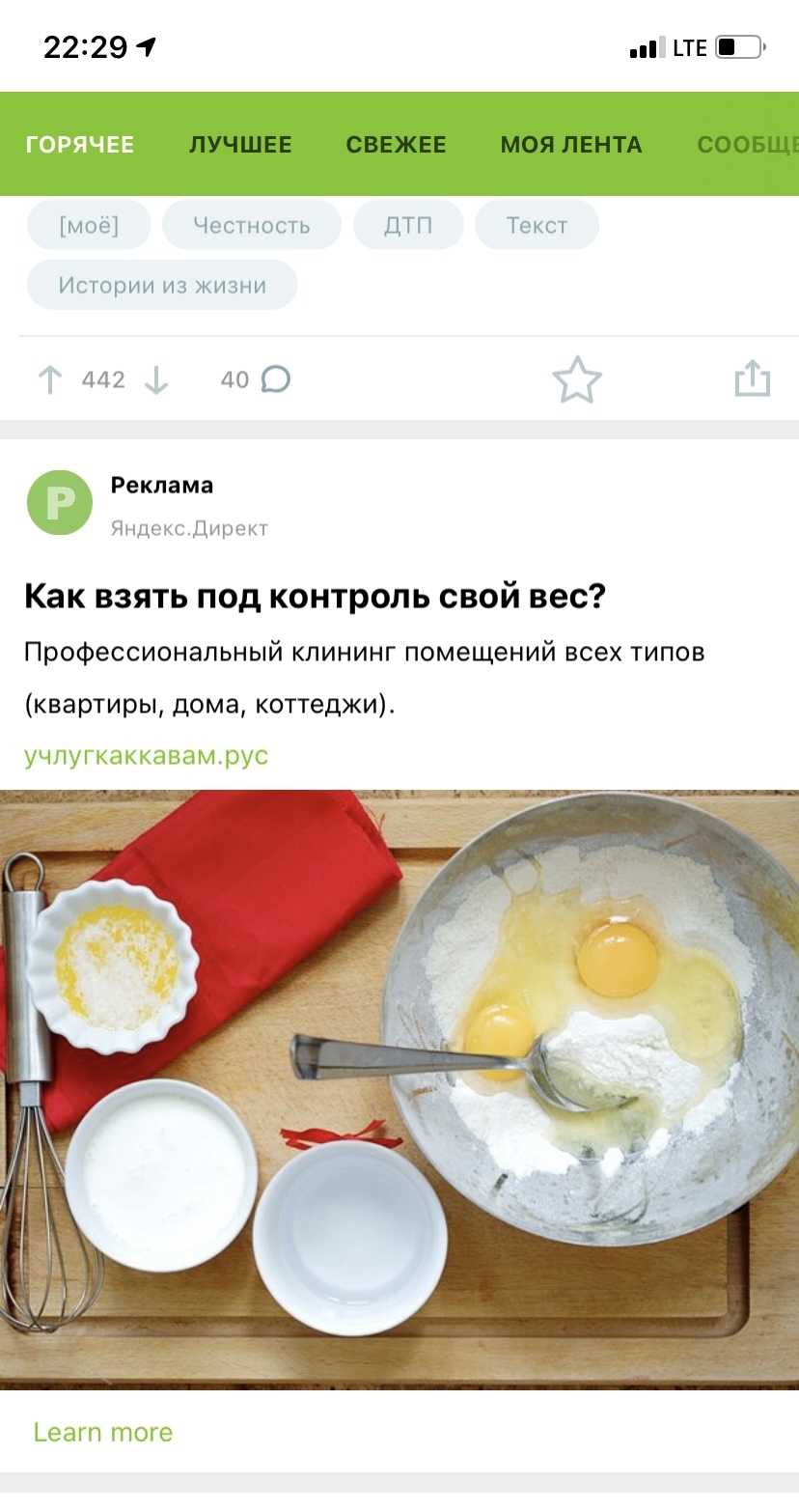Downvote the post with 442 rating
The image size is (799, 1512).
(x=156, y=380)
